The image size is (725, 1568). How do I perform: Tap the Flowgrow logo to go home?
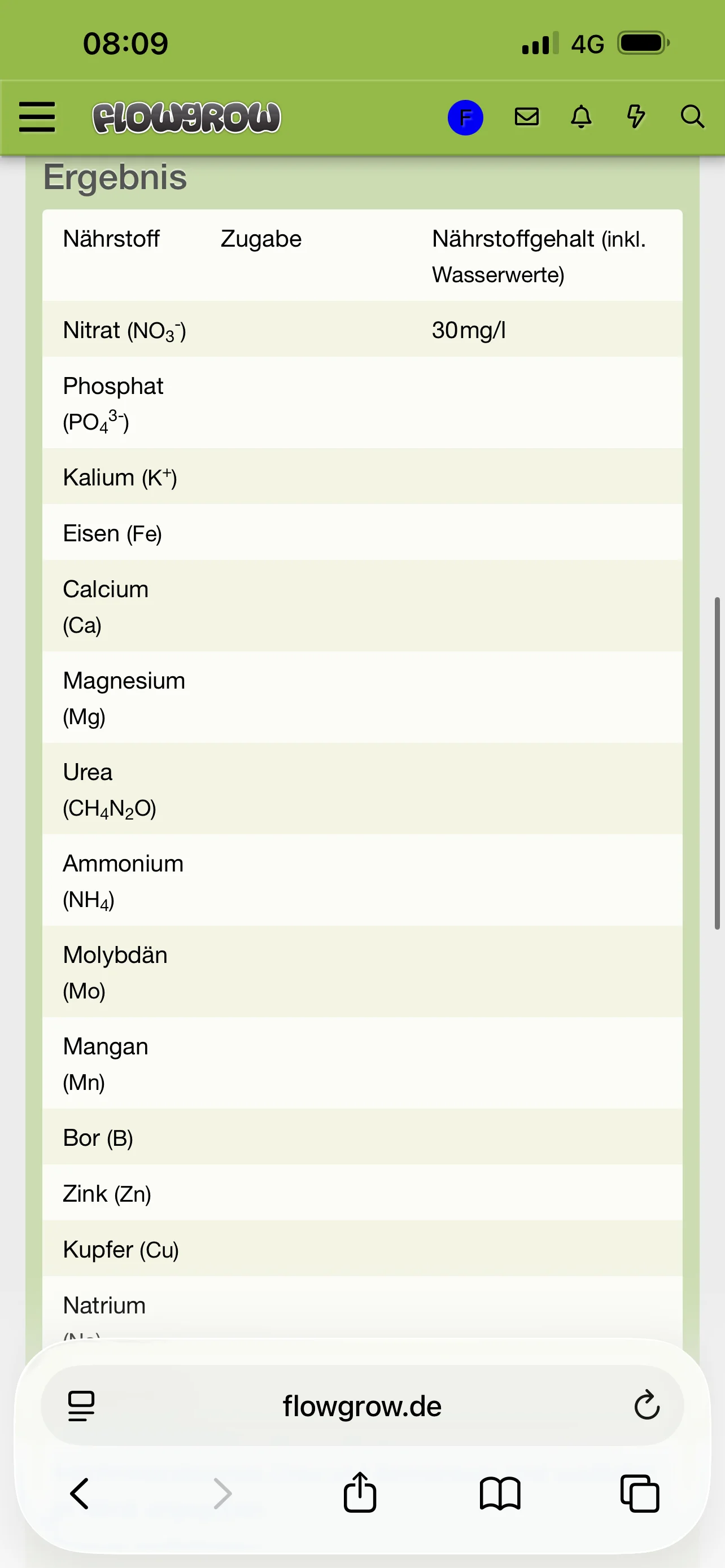pos(186,117)
